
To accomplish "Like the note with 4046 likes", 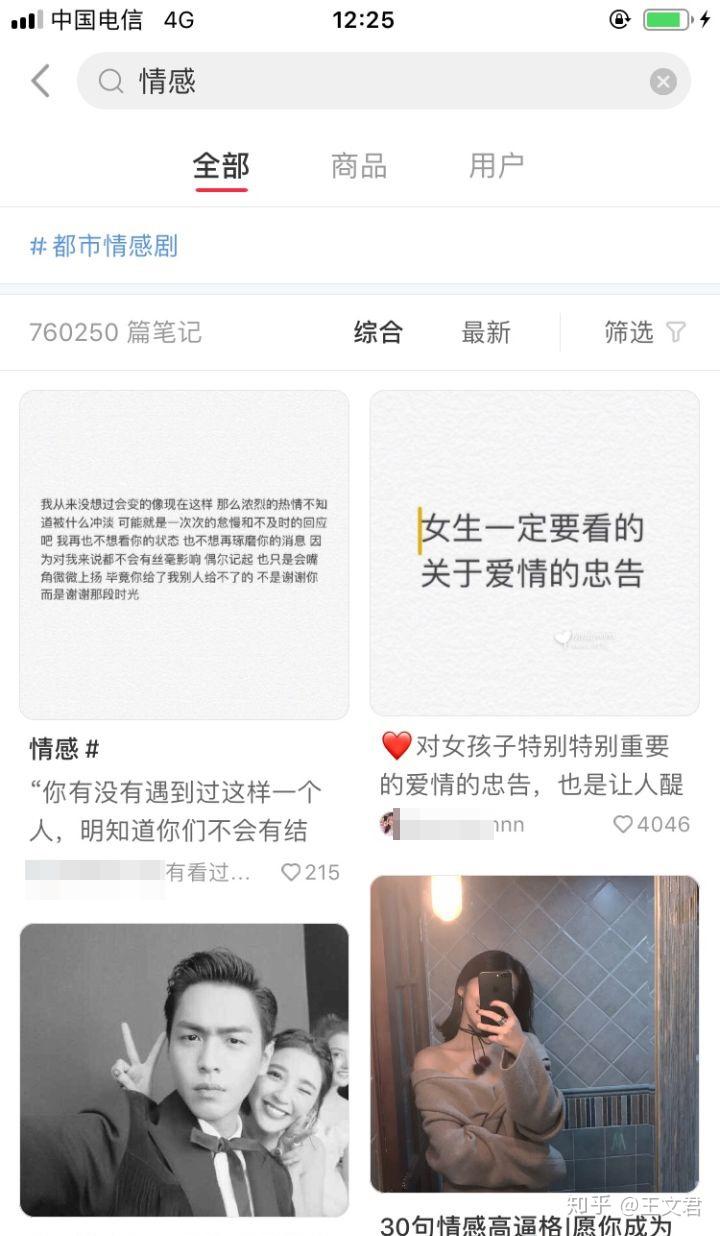I will point(623,824).
